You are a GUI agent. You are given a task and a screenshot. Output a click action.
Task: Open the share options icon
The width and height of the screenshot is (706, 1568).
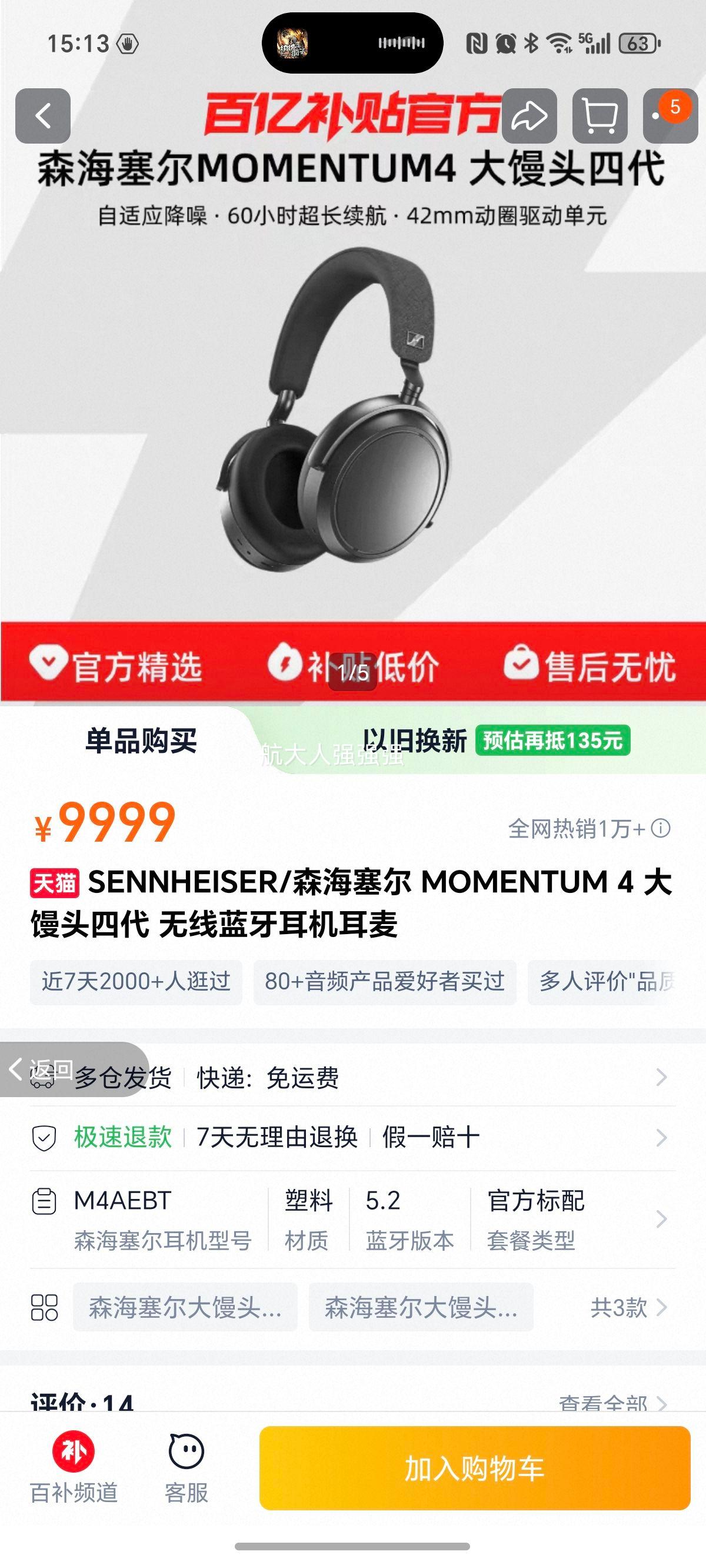(529, 115)
